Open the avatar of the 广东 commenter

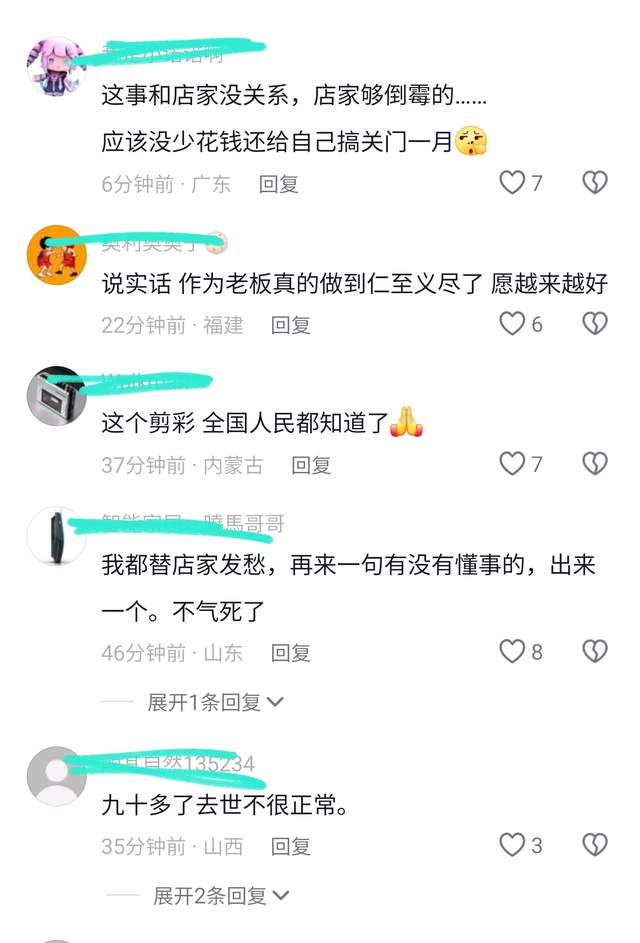point(56,66)
